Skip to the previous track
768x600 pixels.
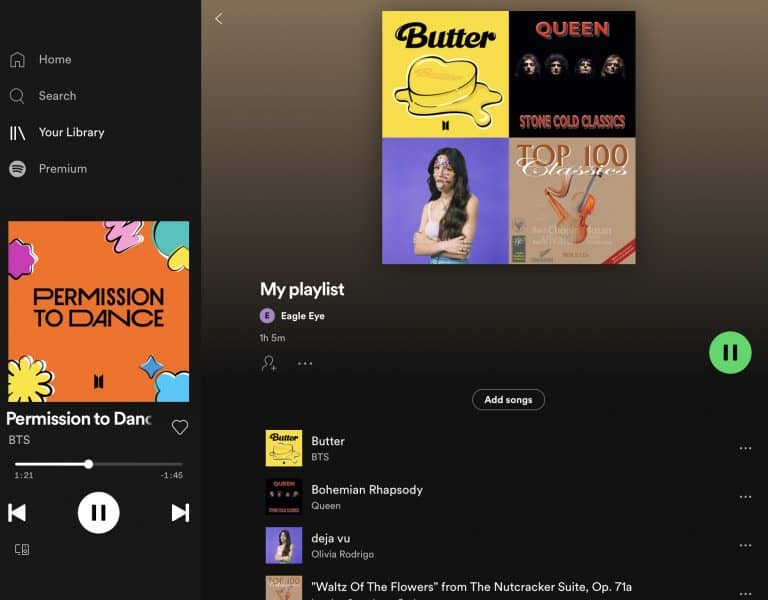17,513
